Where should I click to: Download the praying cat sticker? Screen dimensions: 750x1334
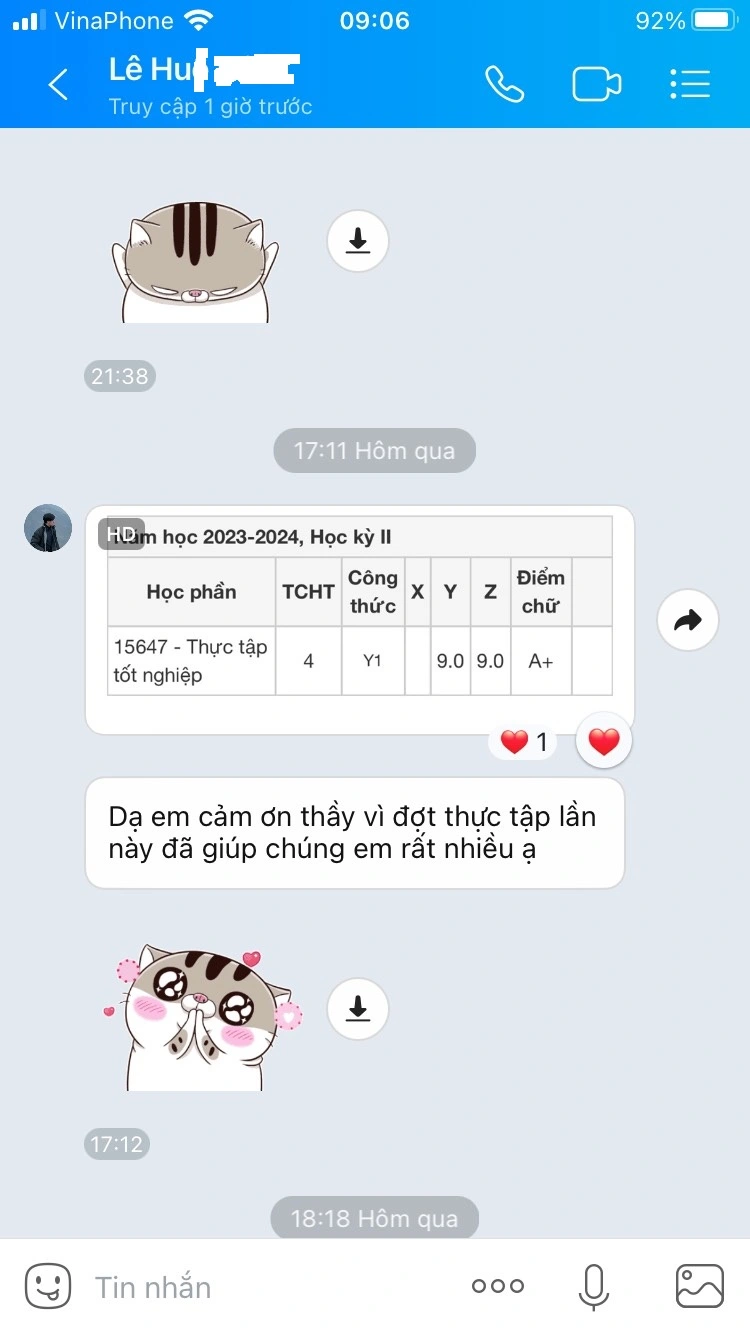tap(358, 1009)
